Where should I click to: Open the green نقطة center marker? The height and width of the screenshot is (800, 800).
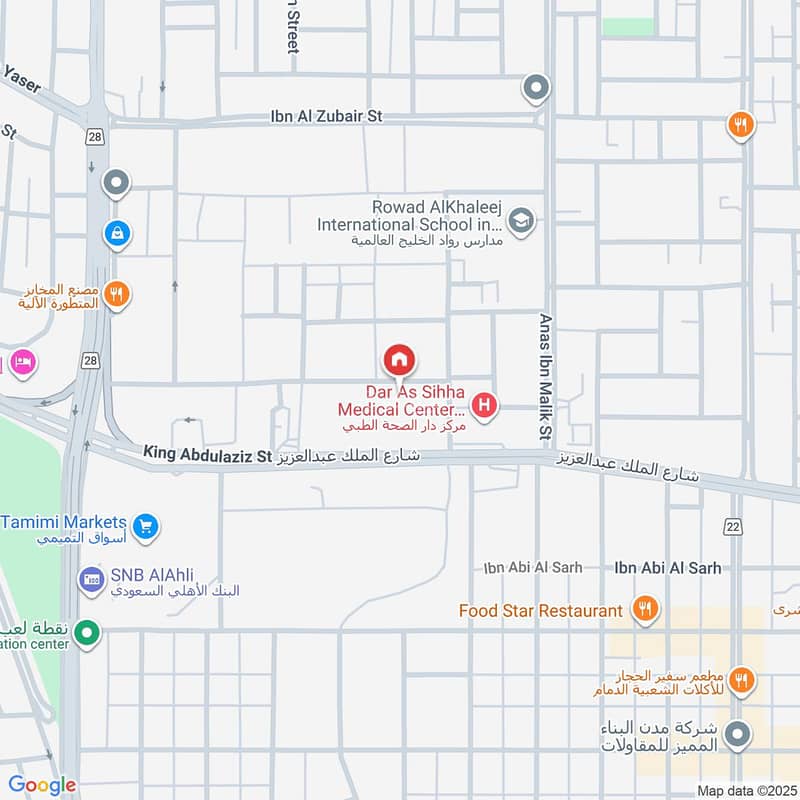(88, 633)
